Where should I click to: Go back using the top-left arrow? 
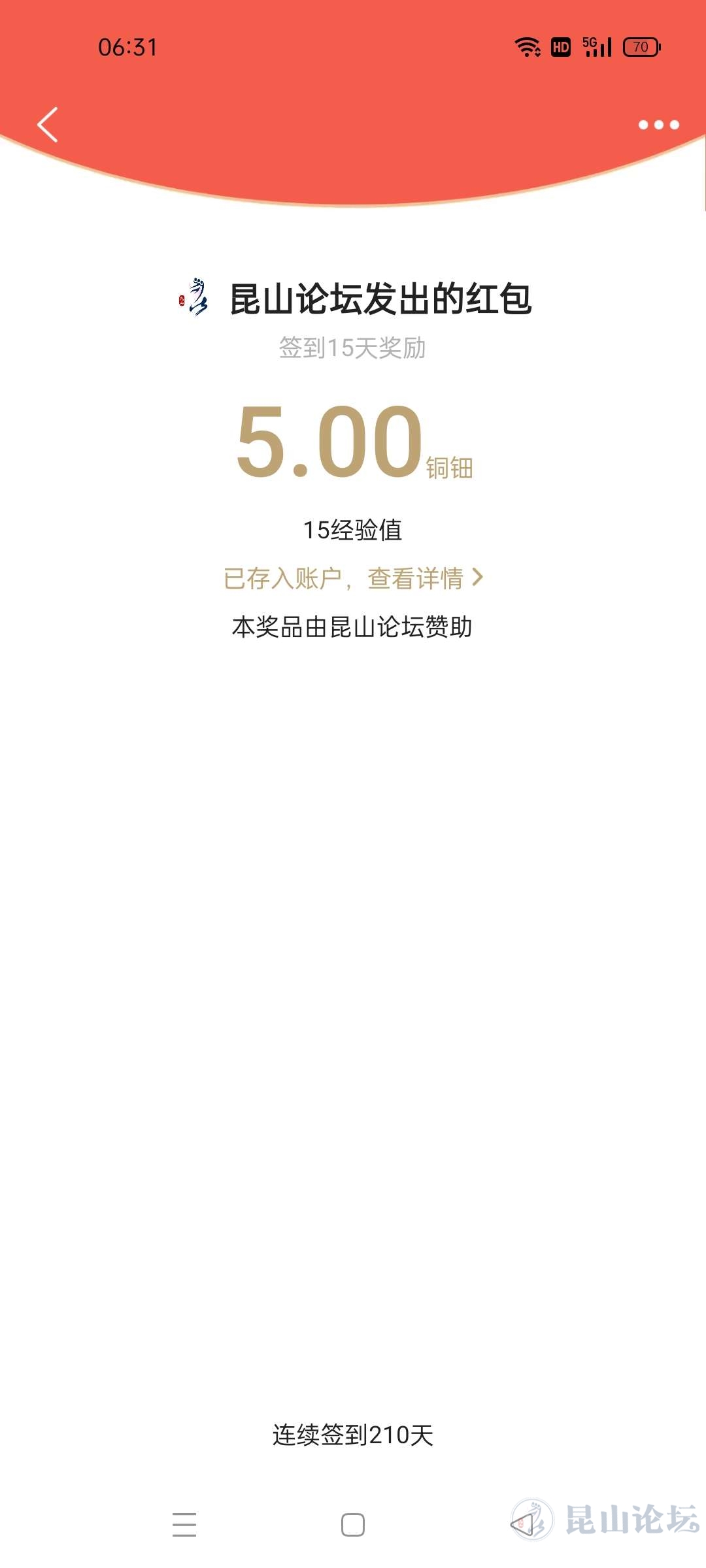48,124
